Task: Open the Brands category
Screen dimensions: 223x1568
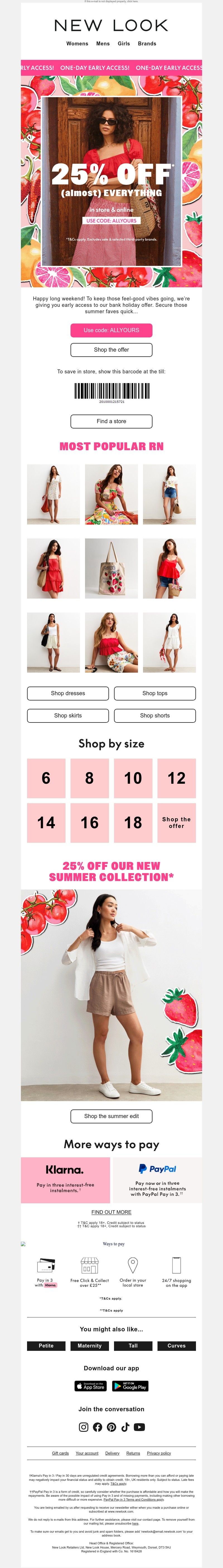Action: [147, 44]
